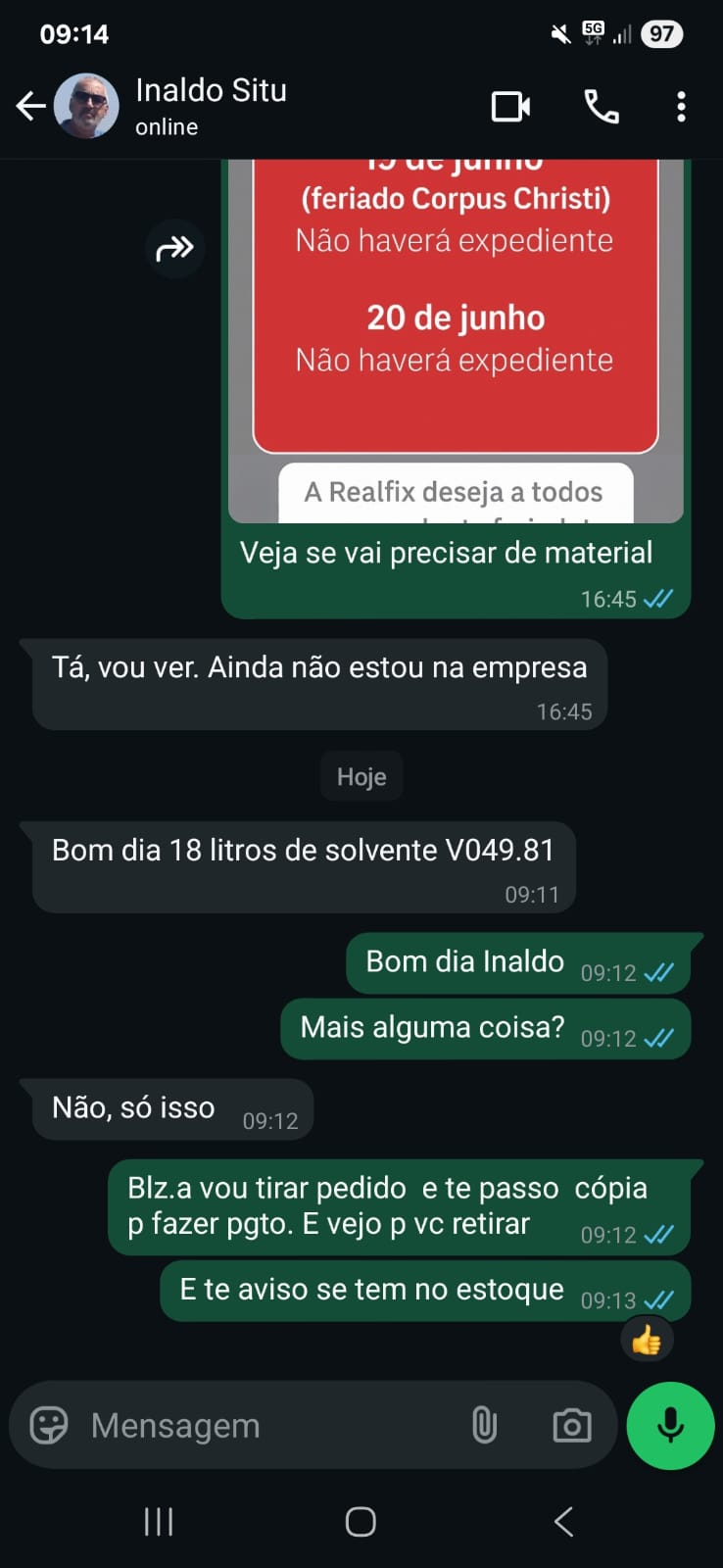Go to the home screen
The width and height of the screenshot is (723, 1568).
[361, 1521]
